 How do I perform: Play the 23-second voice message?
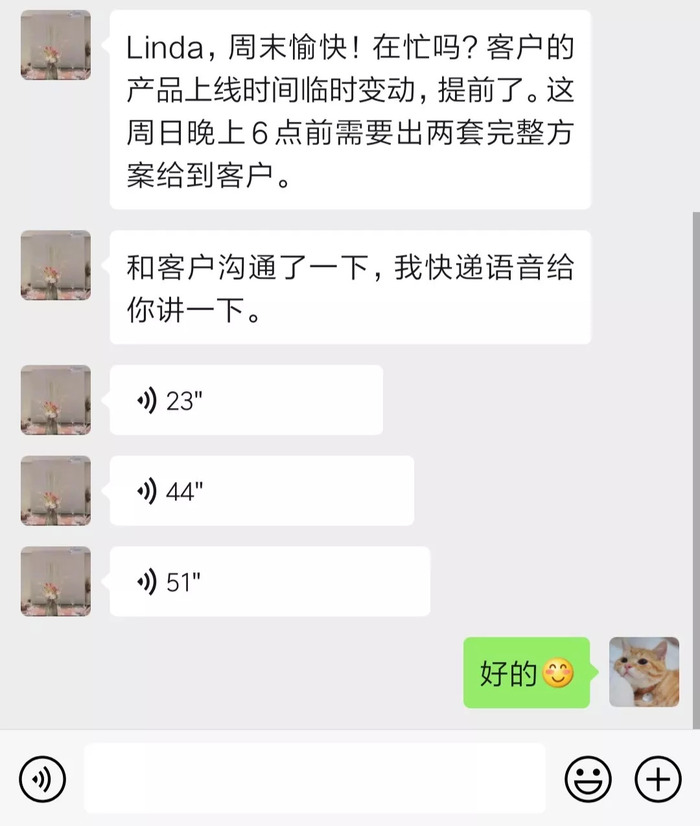[245, 400]
